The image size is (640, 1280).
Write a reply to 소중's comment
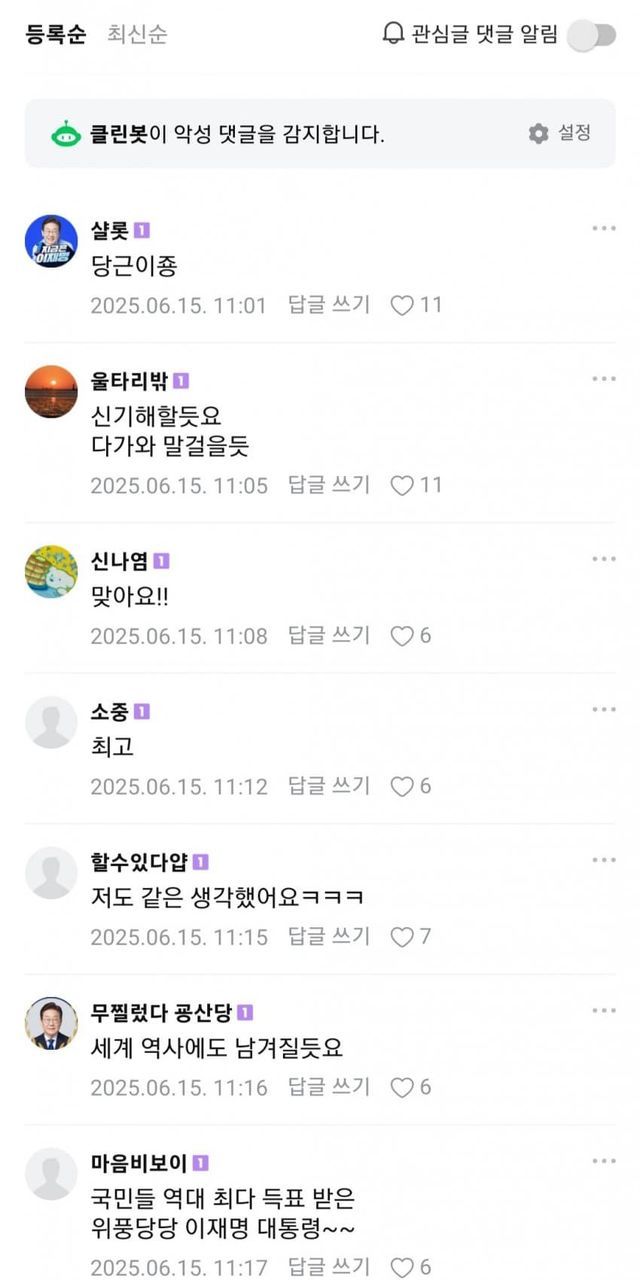click(x=329, y=786)
